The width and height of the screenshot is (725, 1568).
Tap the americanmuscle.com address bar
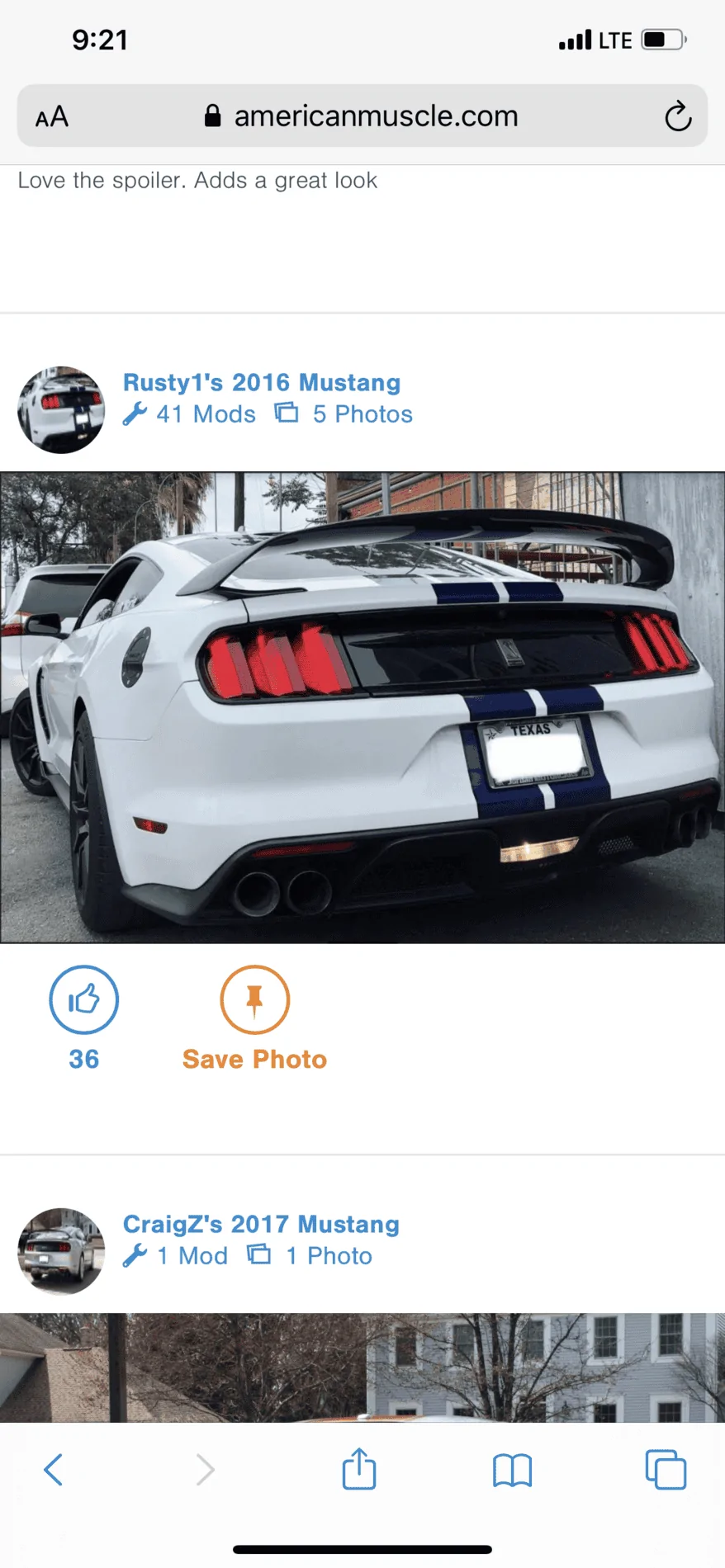coord(362,116)
